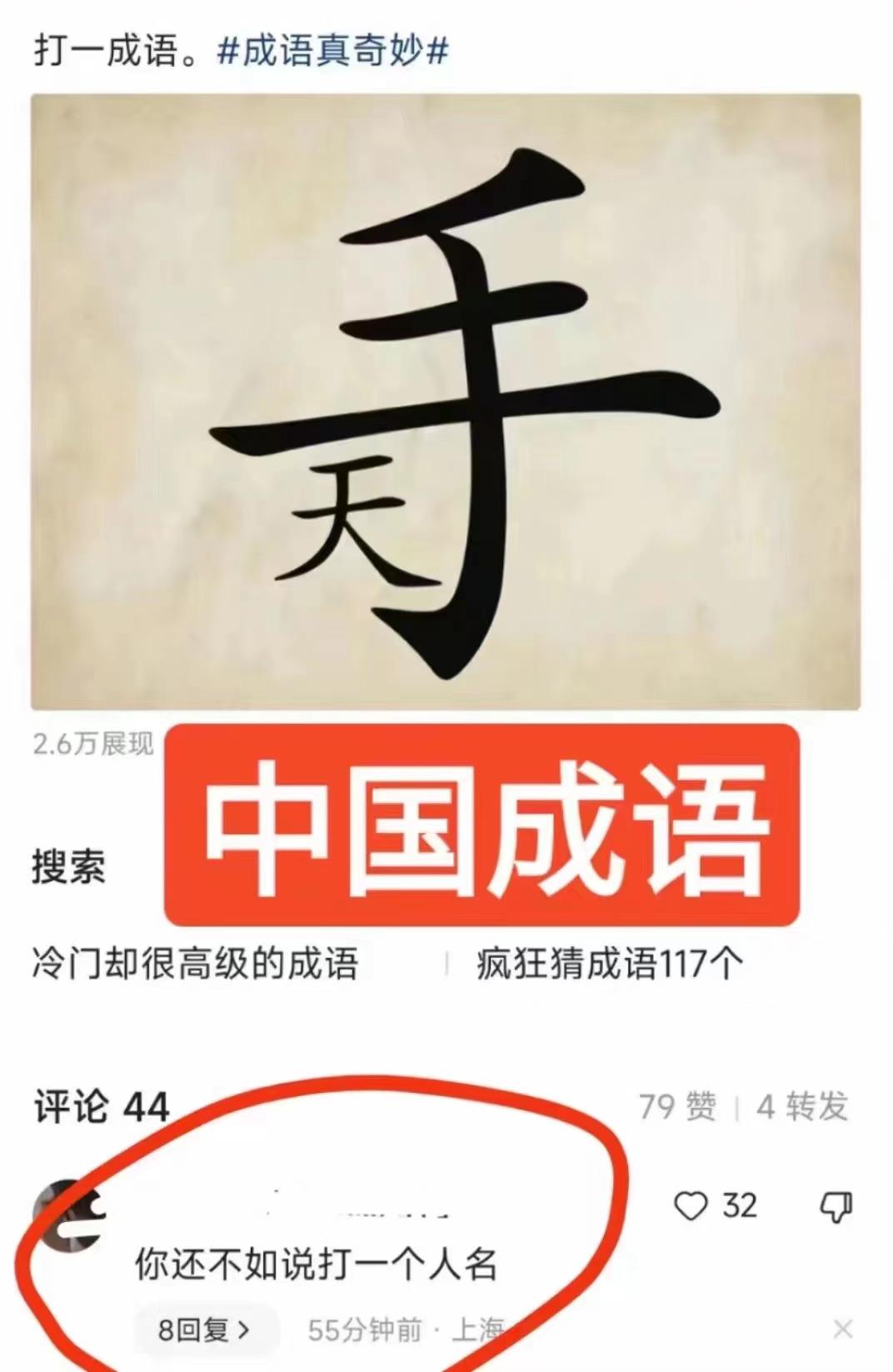Dislike the comment 你还不如说打一个人名
This screenshot has width=893, height=1372.
click(836, 1205)
